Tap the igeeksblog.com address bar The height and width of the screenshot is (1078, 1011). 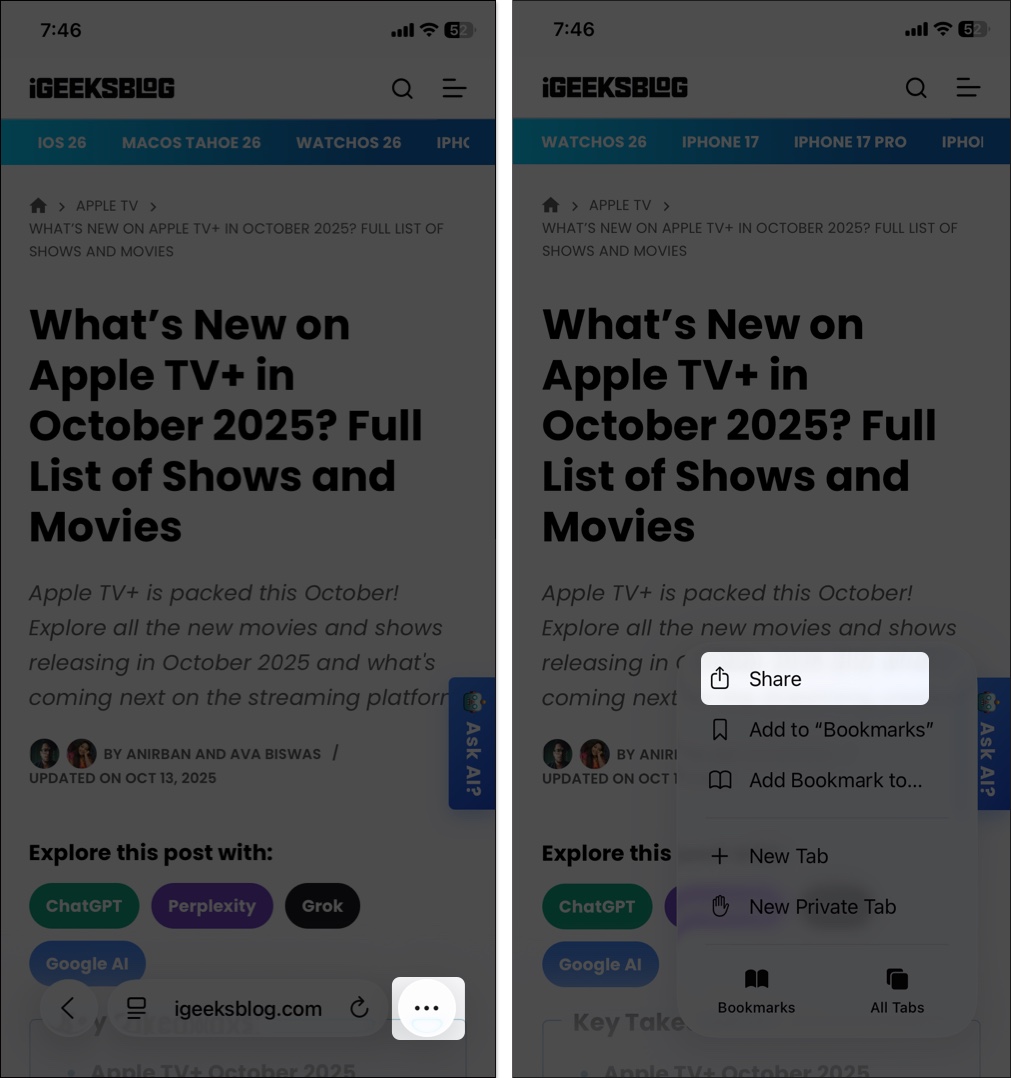click(x=248, y=1008)
